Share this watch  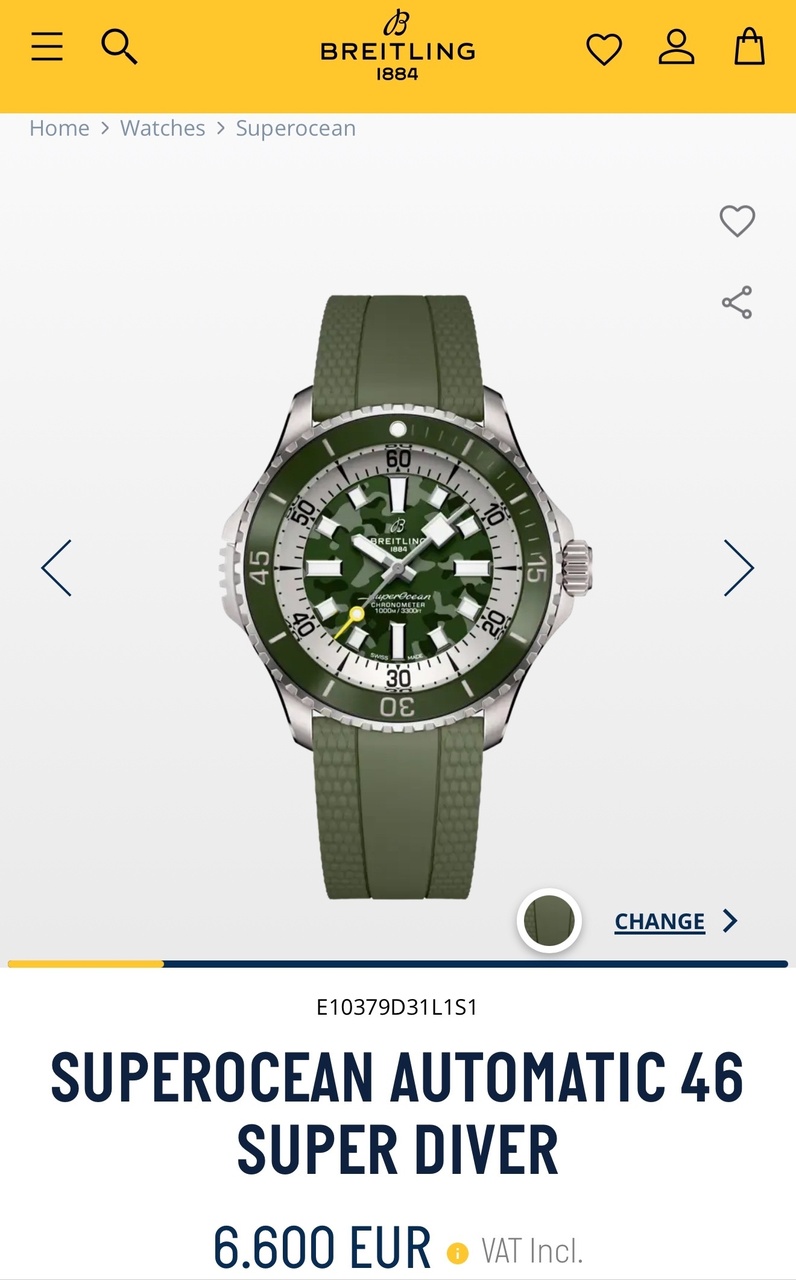[737, 302]
